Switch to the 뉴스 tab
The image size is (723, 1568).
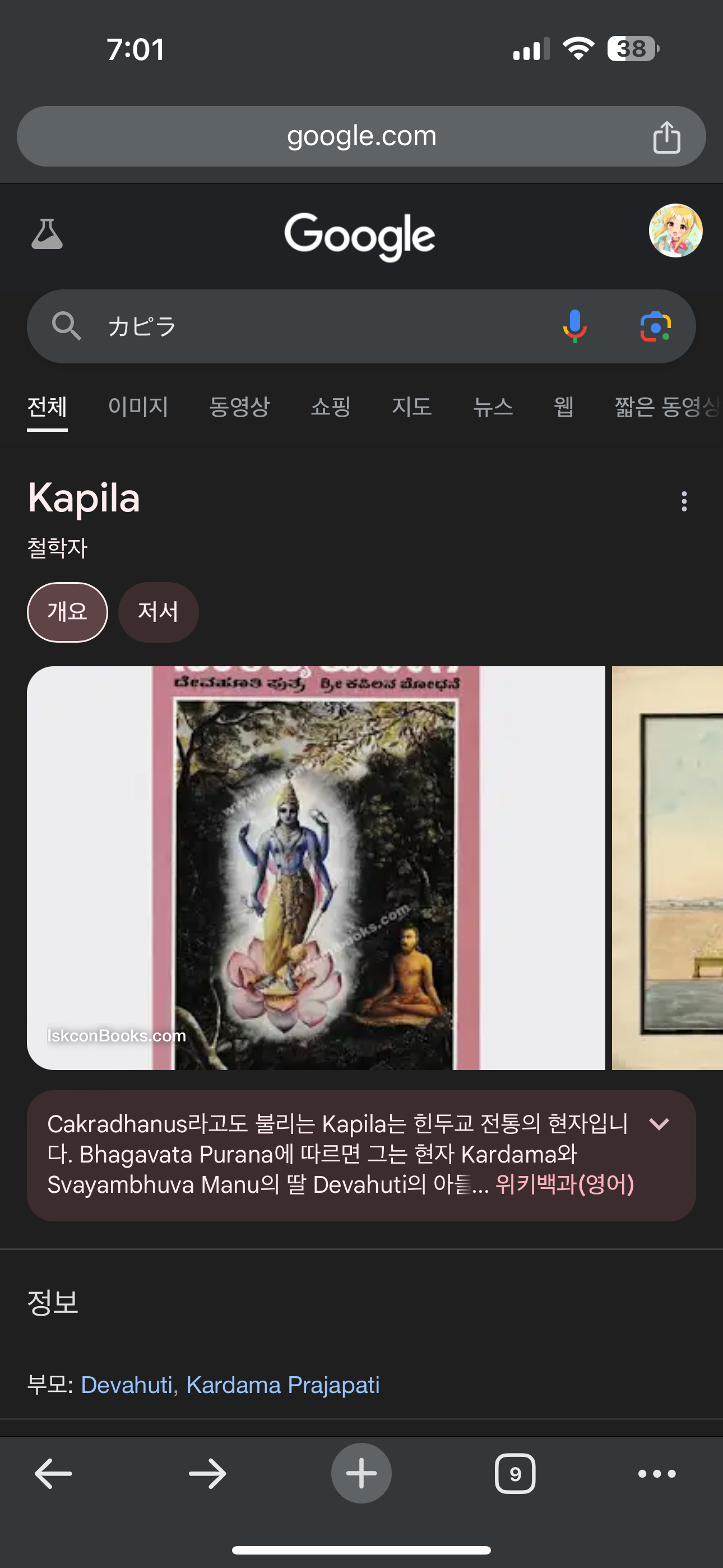[493, 407]
